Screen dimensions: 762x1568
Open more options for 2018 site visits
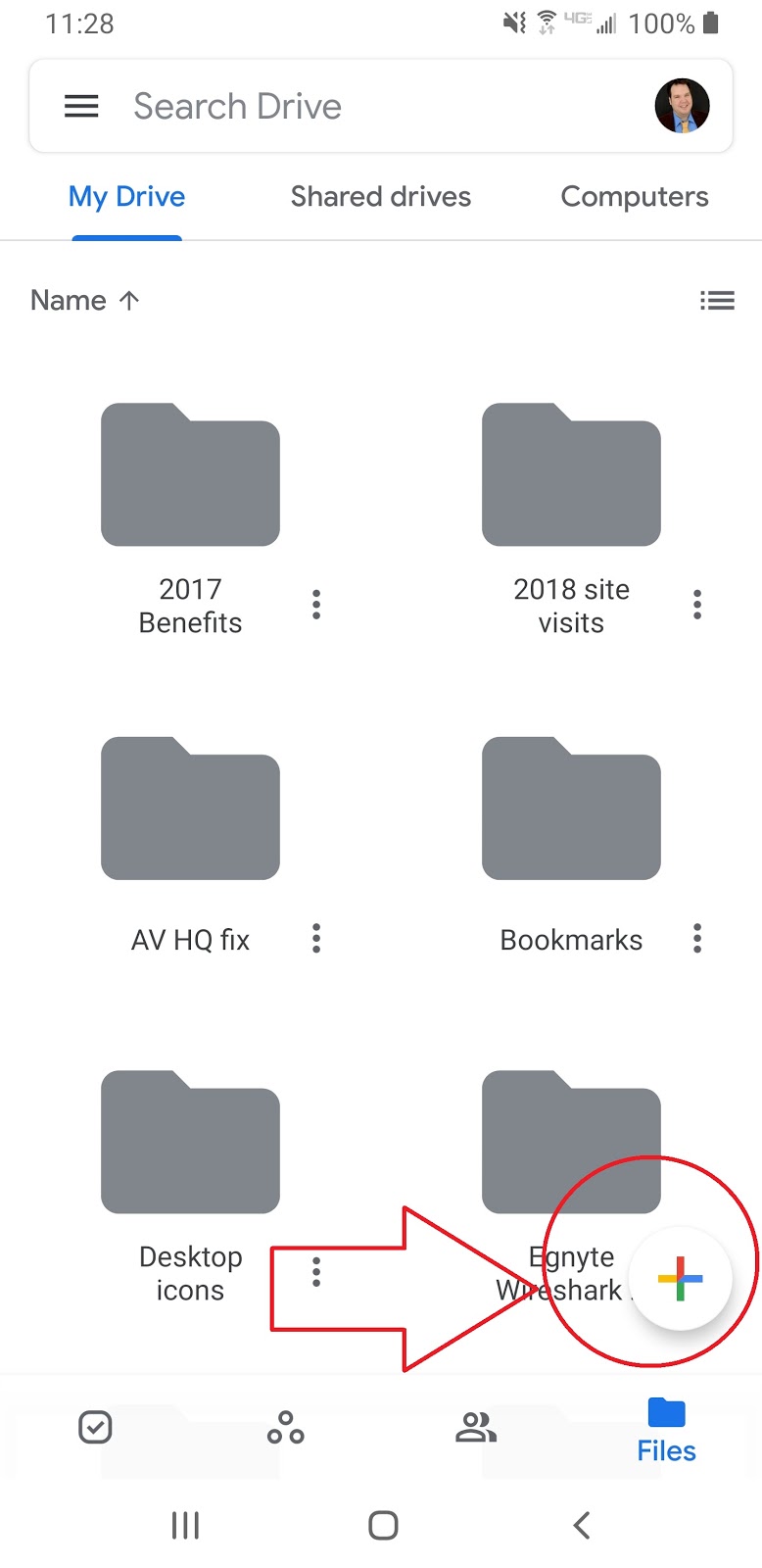coord(697,604)
